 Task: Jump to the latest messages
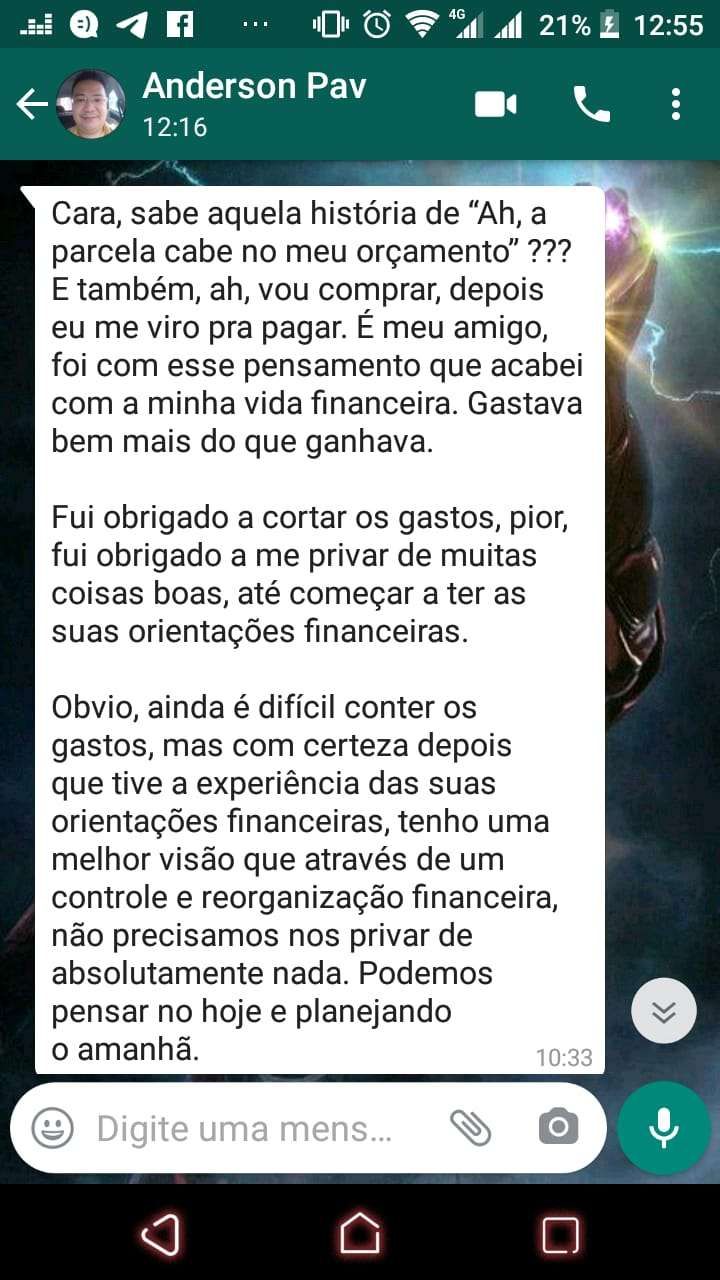[x=664, y=1011]
